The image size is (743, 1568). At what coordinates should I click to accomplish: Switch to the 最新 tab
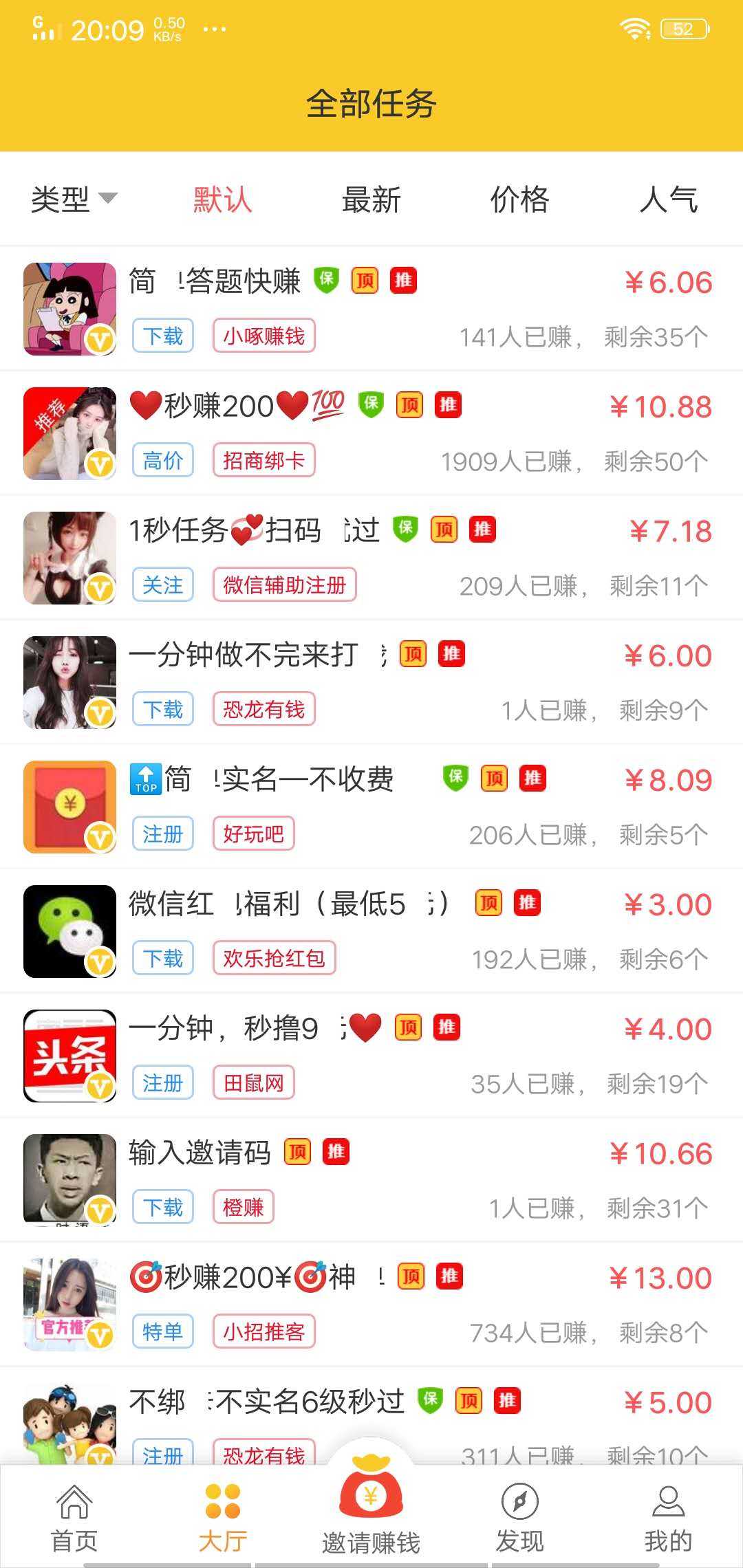click(371, 199)
